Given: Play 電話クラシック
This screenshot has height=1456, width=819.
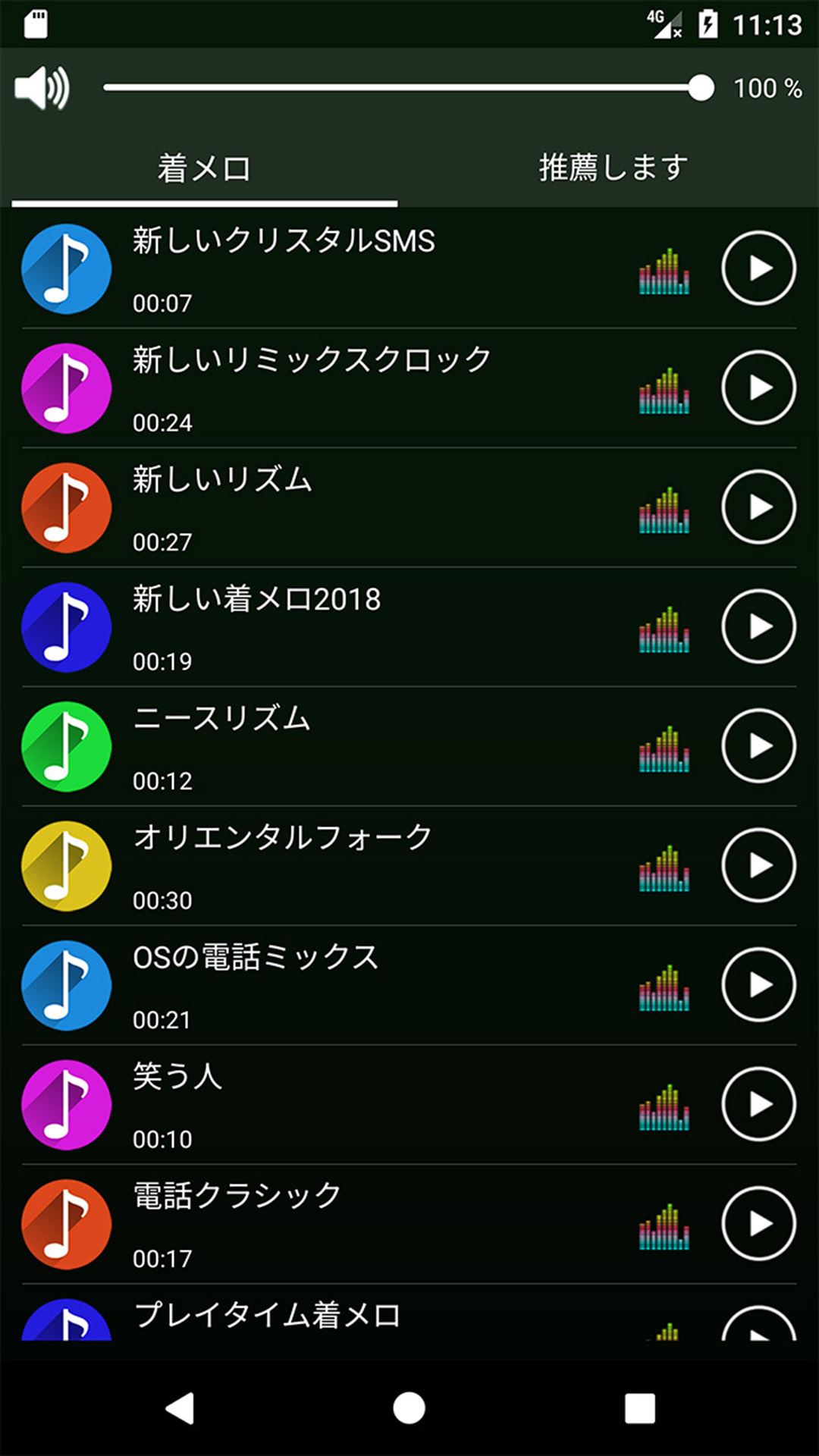Looking at the screenshot, I should (758, 1224).
